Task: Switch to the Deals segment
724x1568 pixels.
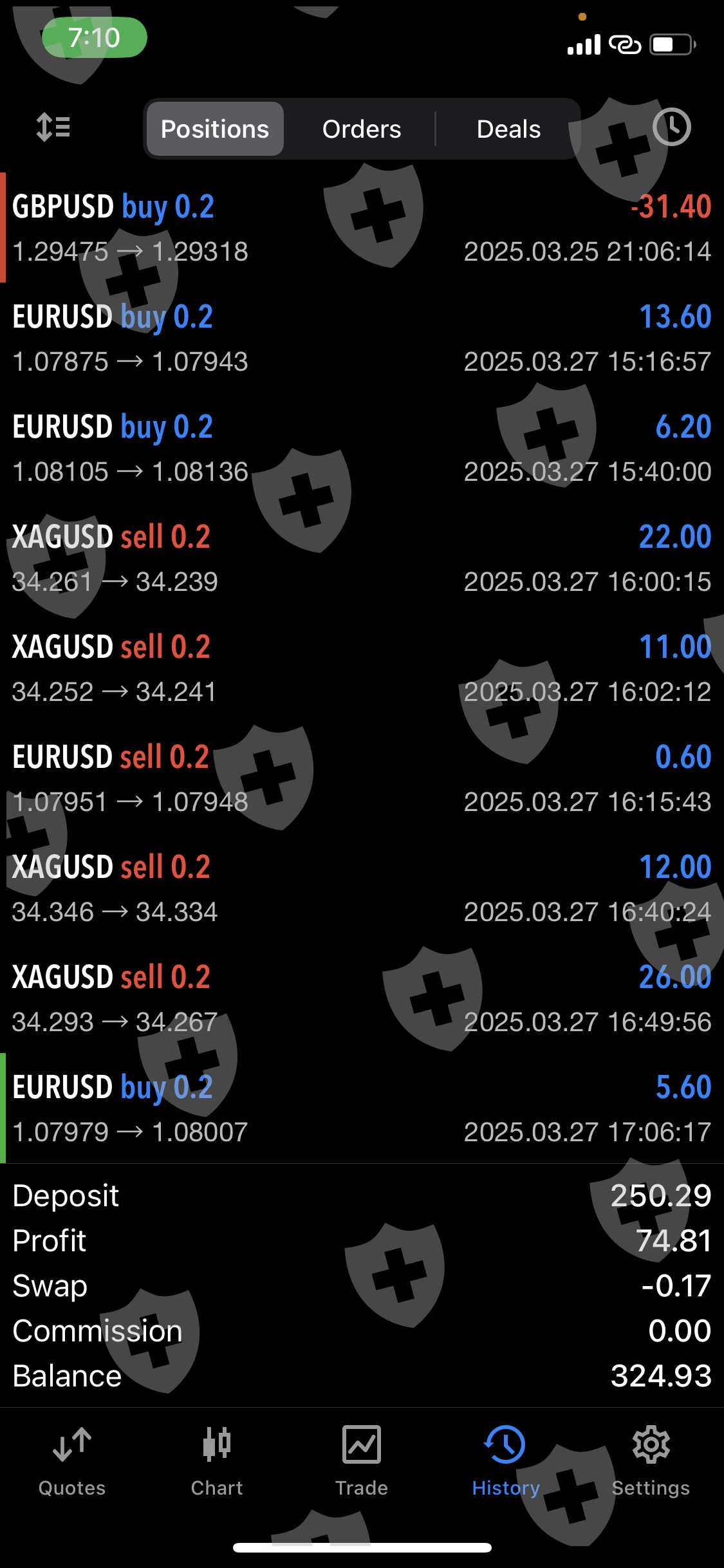Action: click(x=508, y=129)
